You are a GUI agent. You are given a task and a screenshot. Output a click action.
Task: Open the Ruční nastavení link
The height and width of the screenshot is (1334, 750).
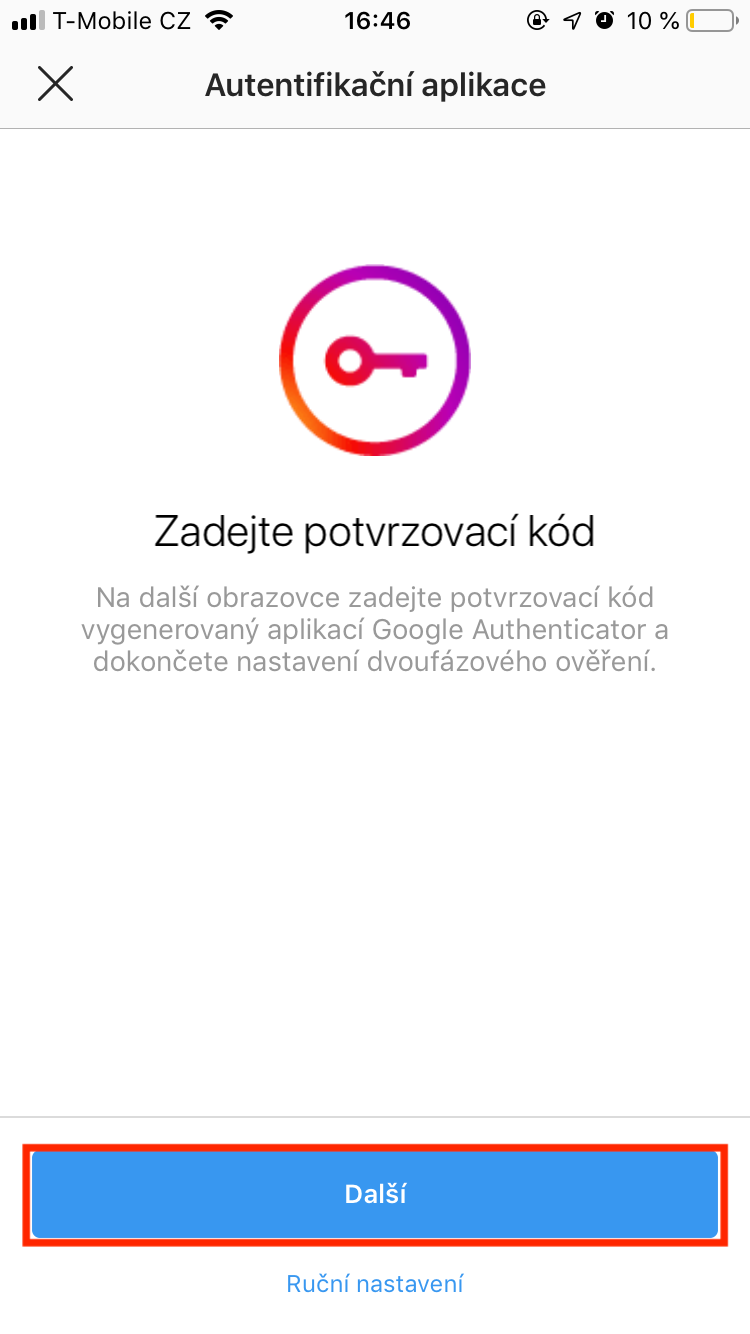pos(375,1283)
